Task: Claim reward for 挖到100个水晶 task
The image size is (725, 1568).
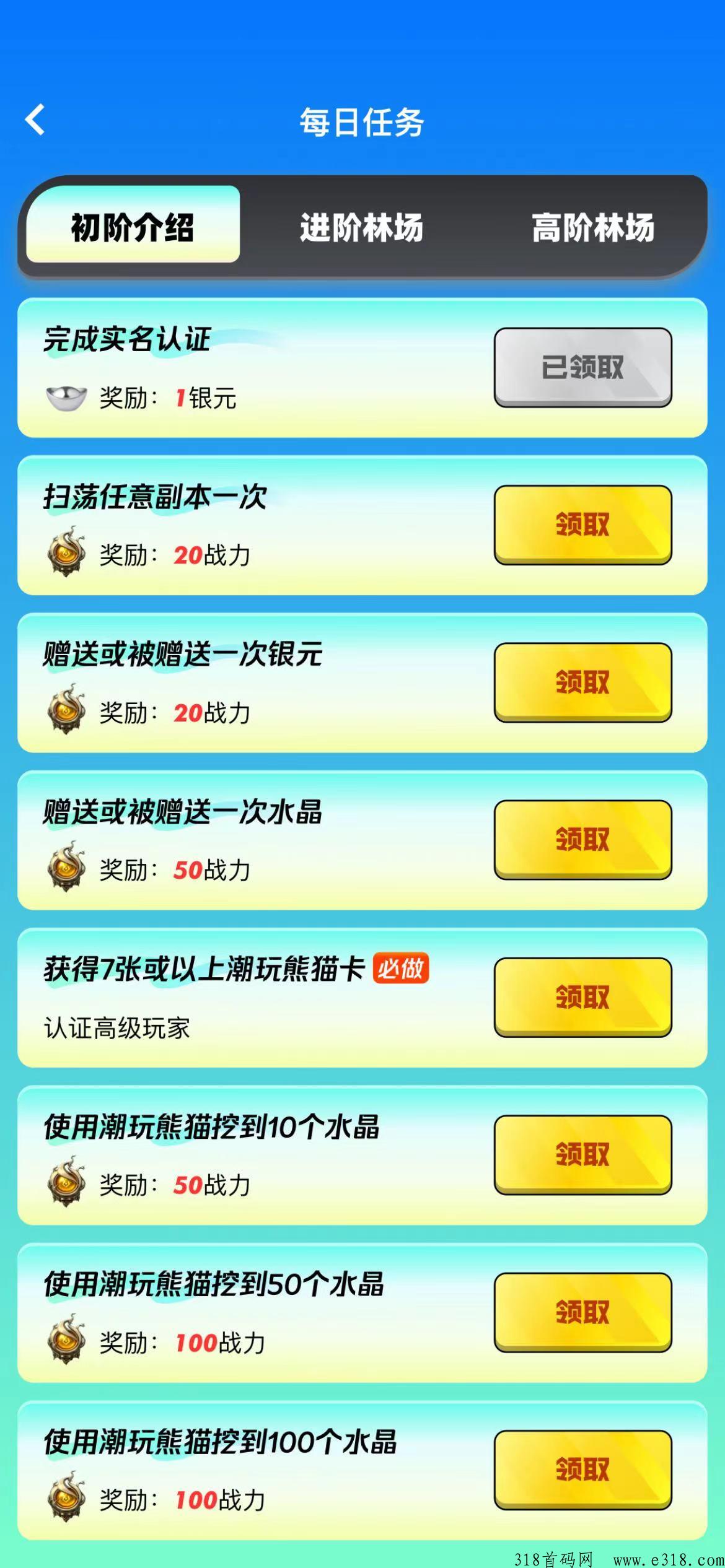Action: [x=582, y=1469]
